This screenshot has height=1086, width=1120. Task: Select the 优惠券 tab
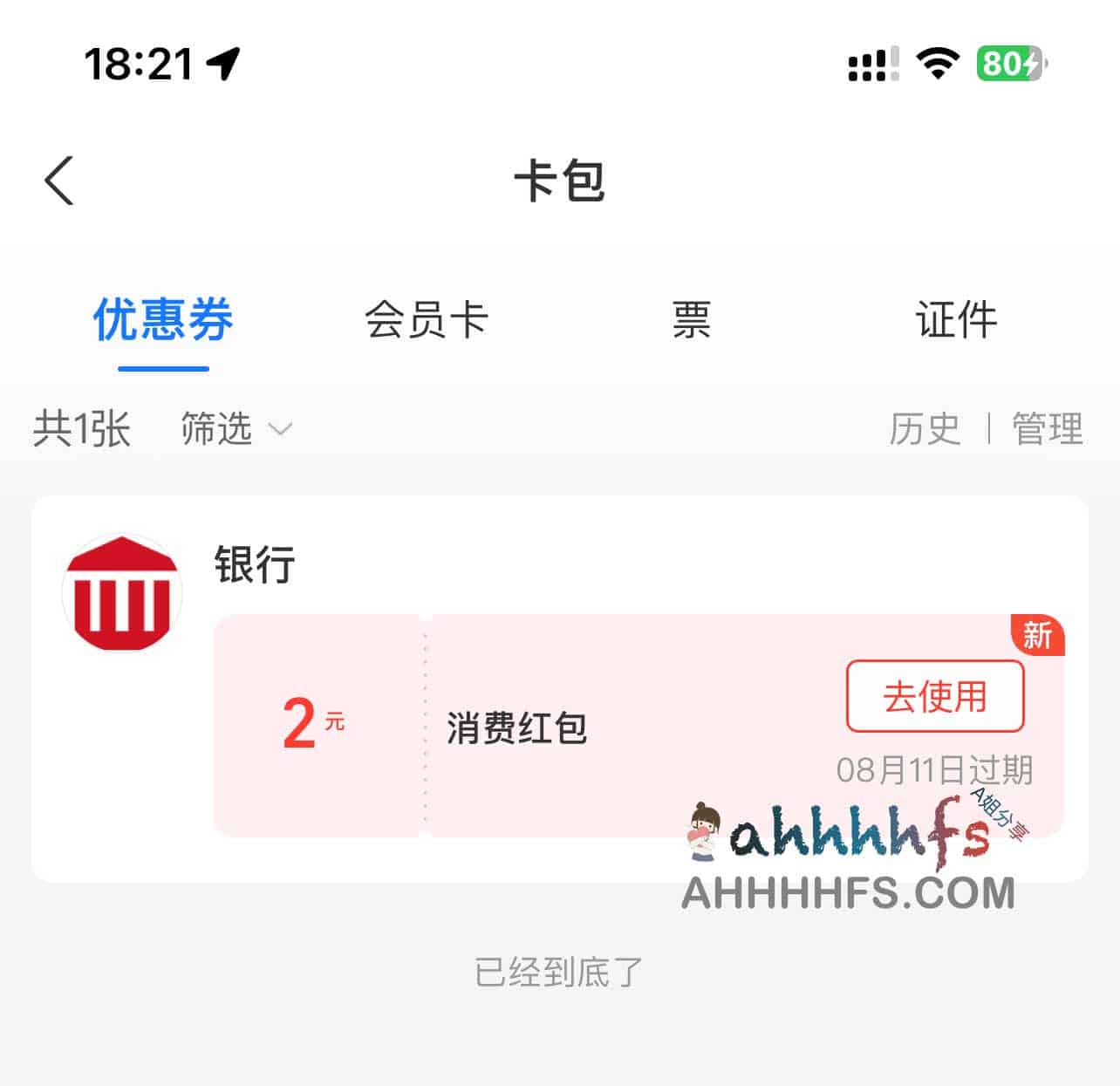[x=163, y=320]
